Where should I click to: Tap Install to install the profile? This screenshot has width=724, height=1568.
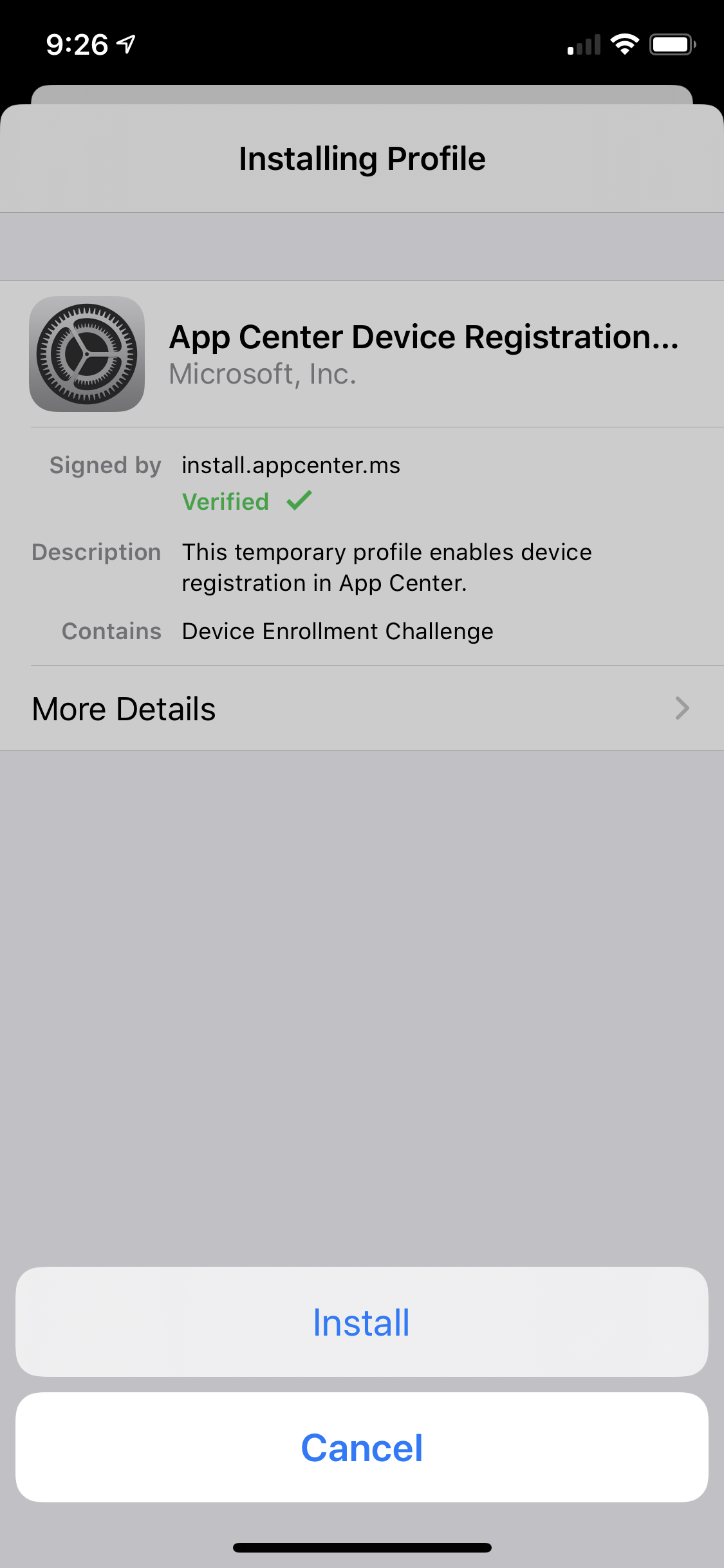(361, 1322)
